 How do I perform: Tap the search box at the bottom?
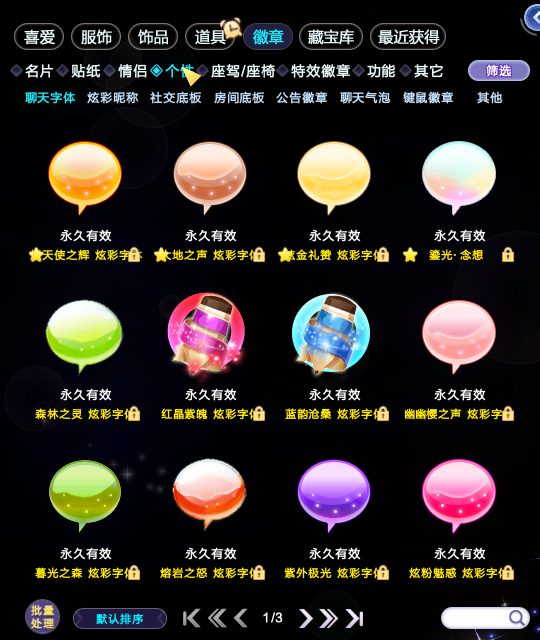[x=484, y=618]
